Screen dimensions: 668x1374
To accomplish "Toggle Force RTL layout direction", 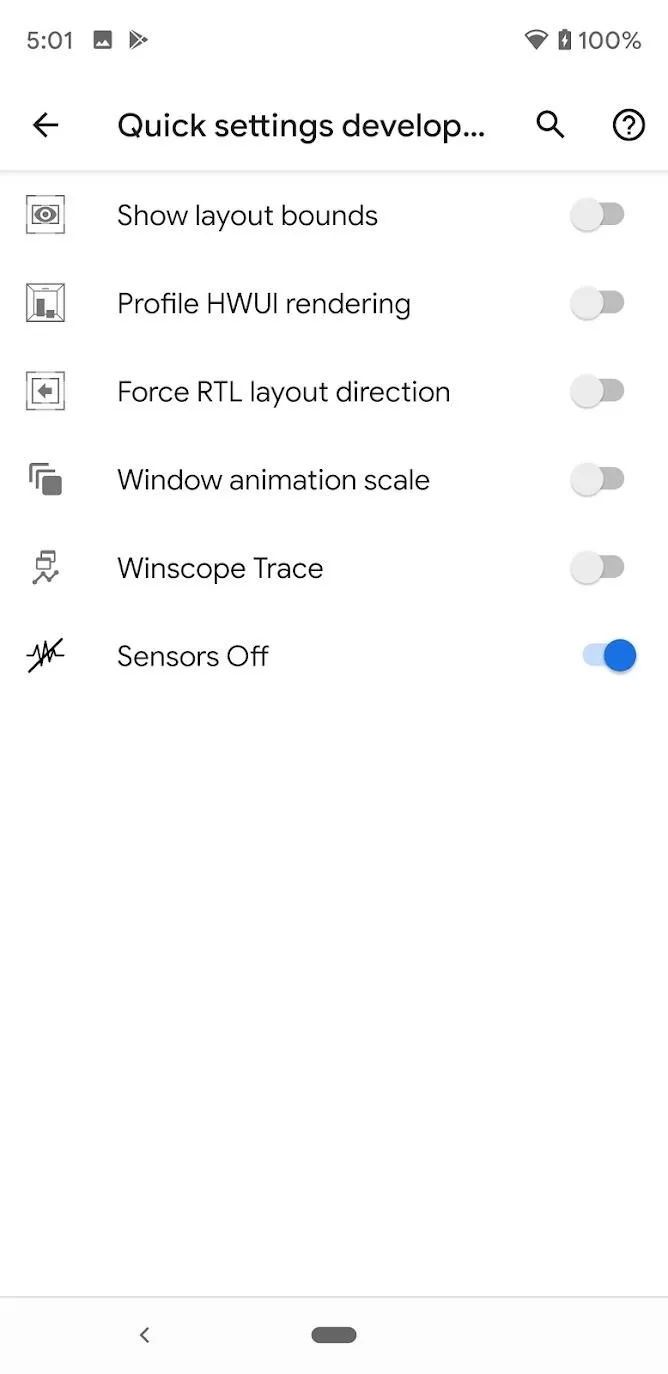I will click(598, 391).
